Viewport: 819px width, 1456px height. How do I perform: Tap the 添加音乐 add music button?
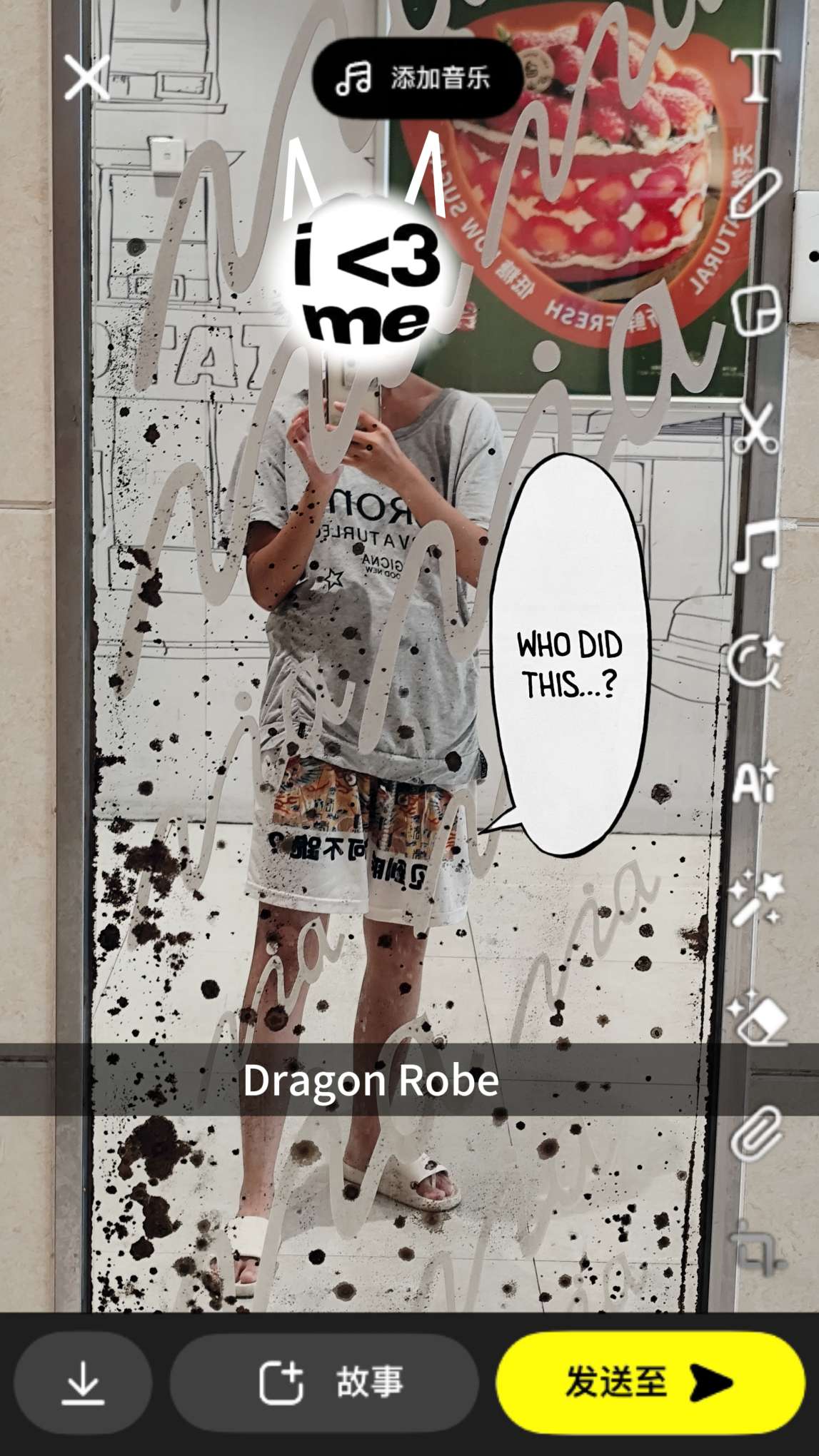(416, 78)
